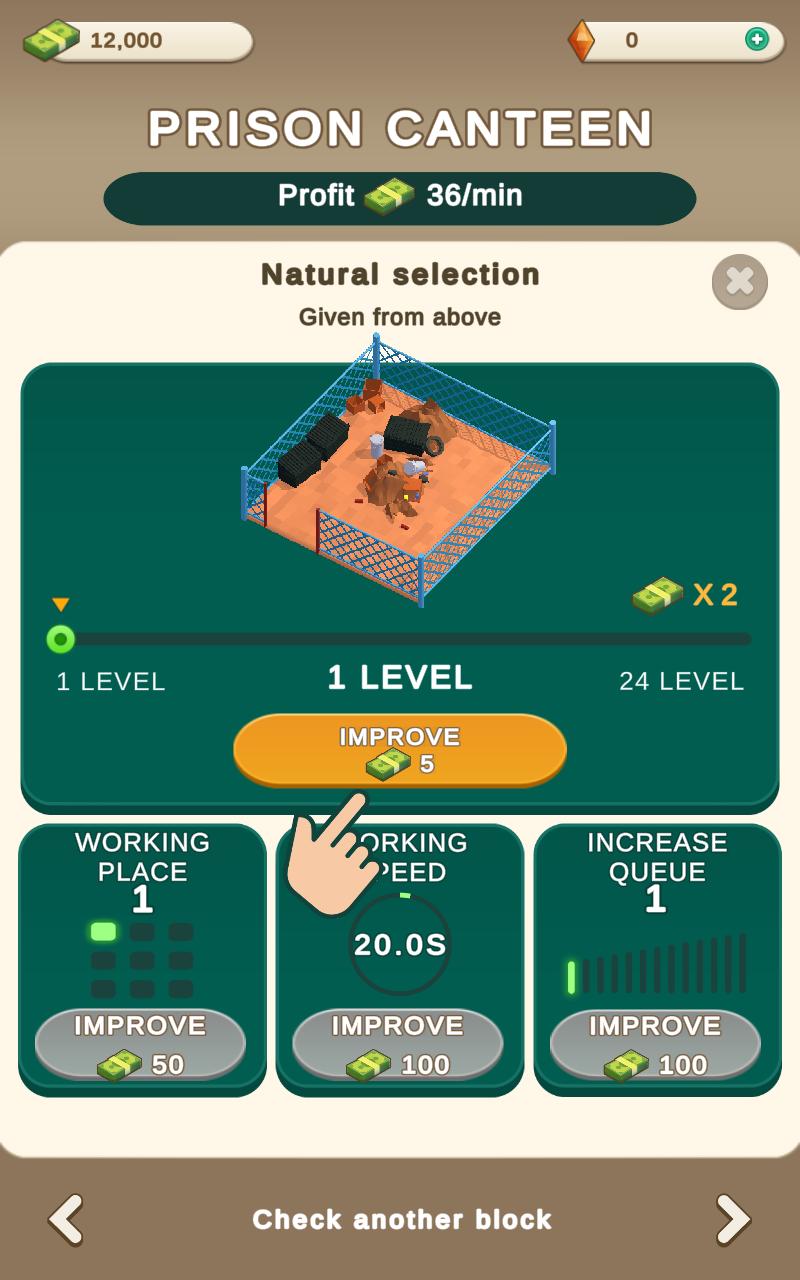Improve Increase Queue for 100
This screenshot has height=1280, width=800.
click(x=656, y=1045)
